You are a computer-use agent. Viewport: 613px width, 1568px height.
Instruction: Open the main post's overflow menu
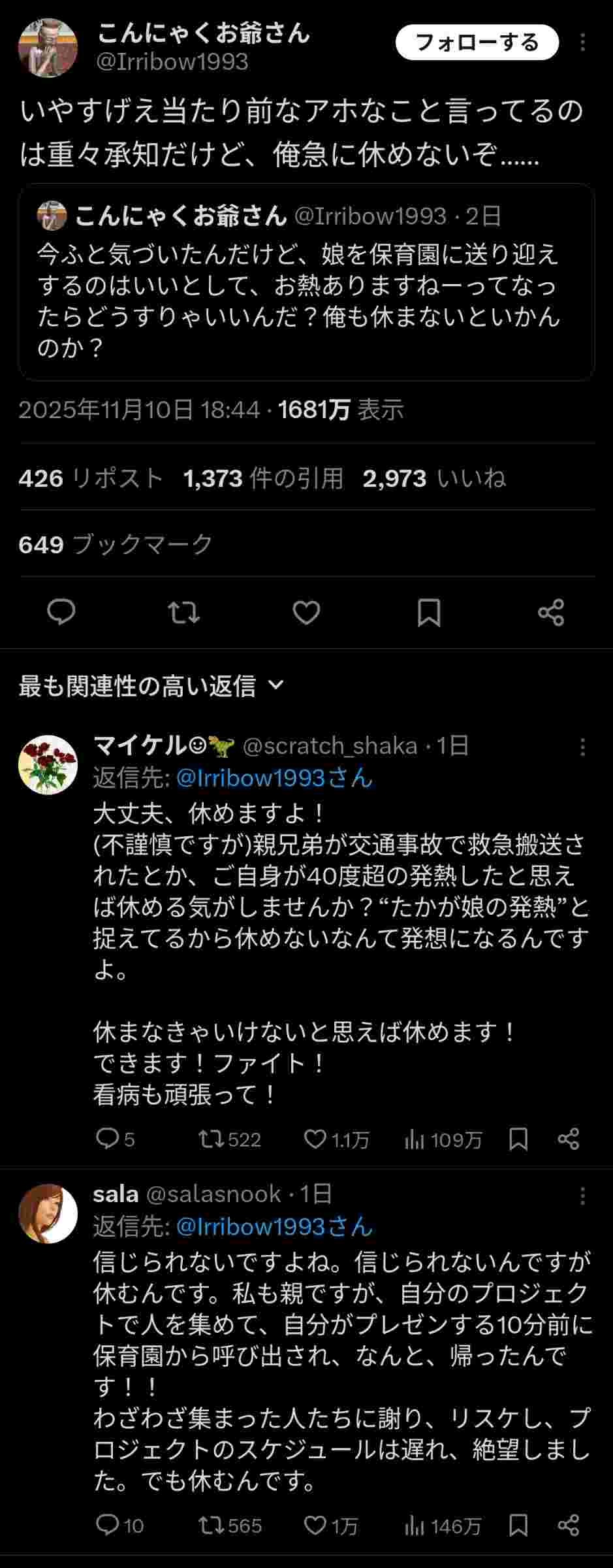[582, 43]
